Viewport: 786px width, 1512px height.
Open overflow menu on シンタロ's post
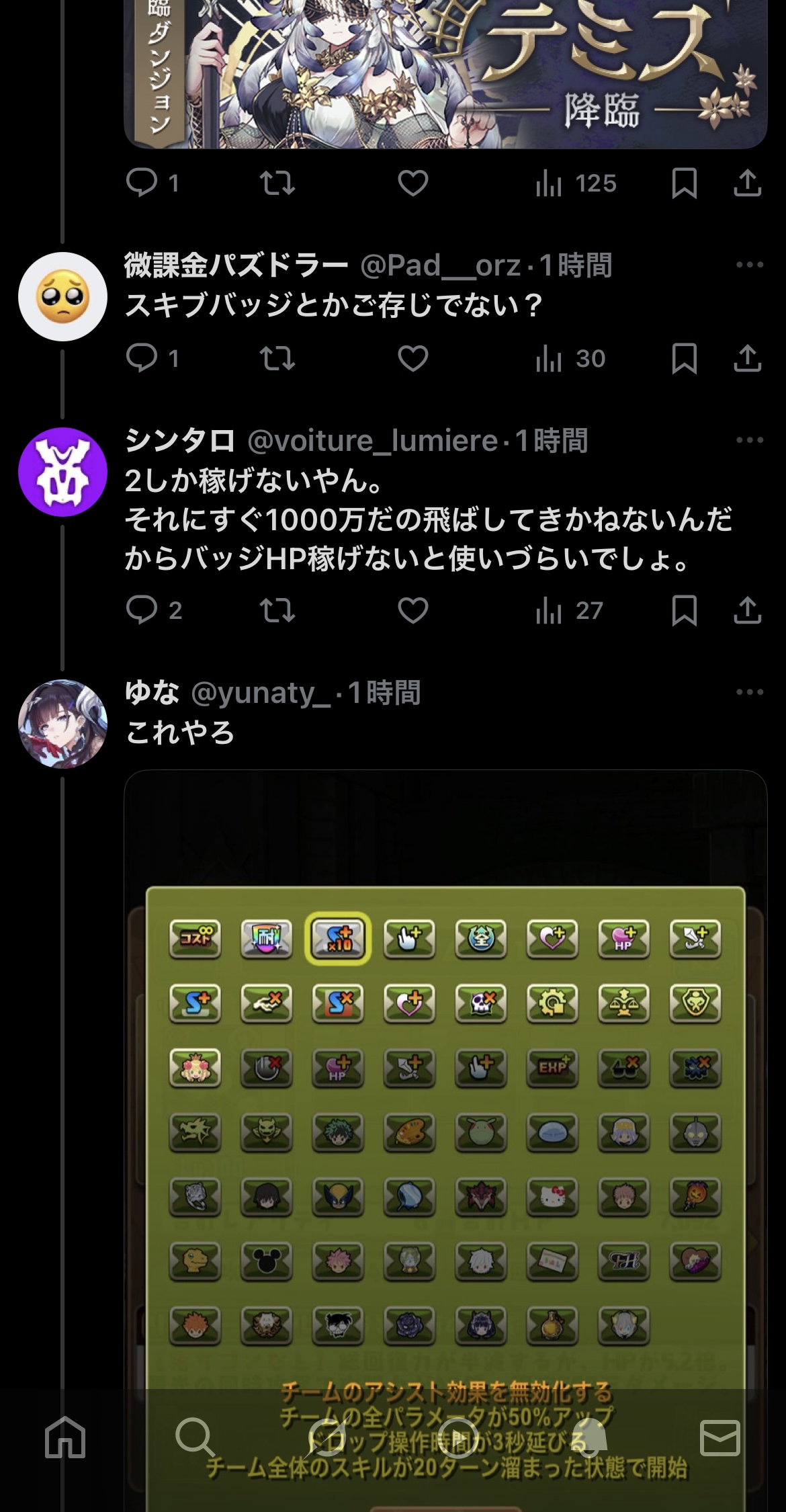(x=750, y=440)
